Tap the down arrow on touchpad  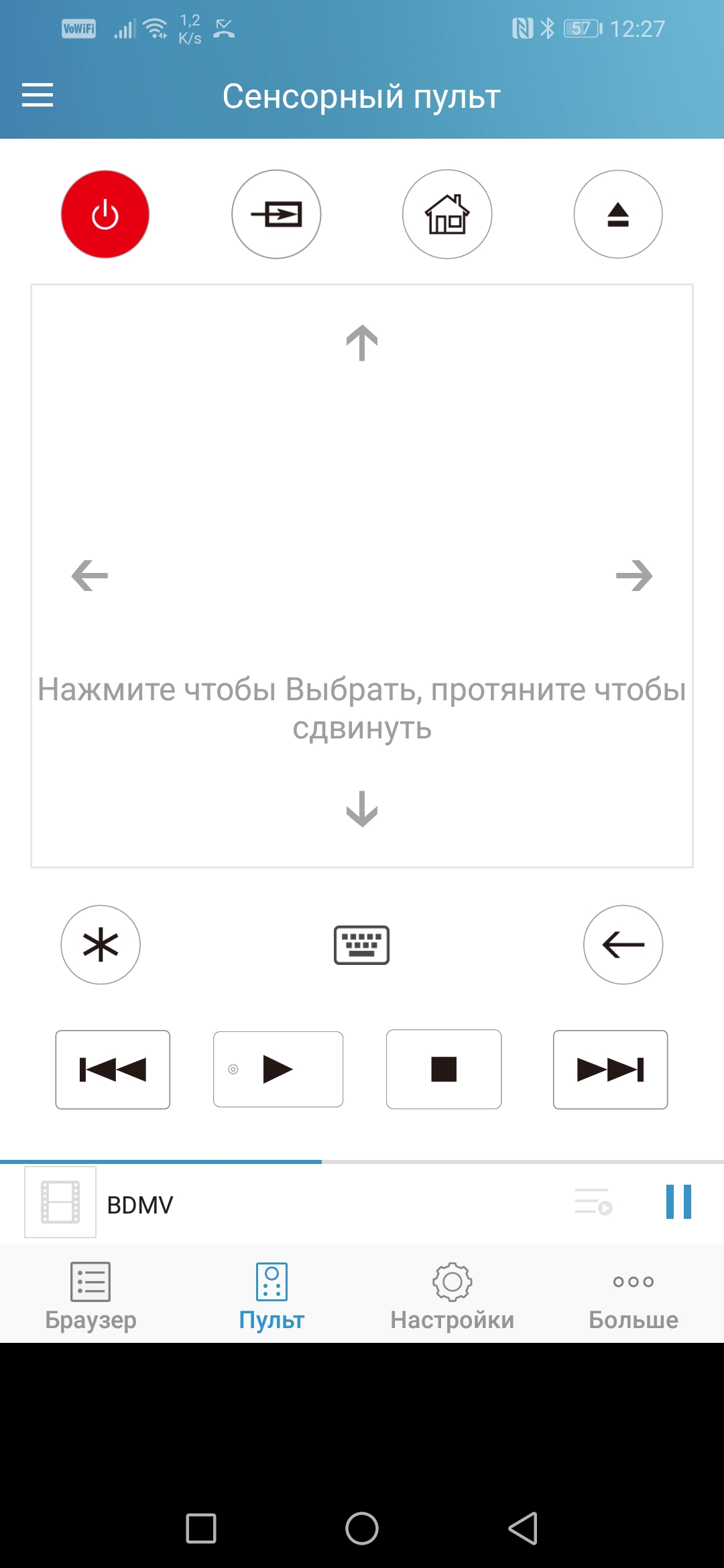(362, 809)
